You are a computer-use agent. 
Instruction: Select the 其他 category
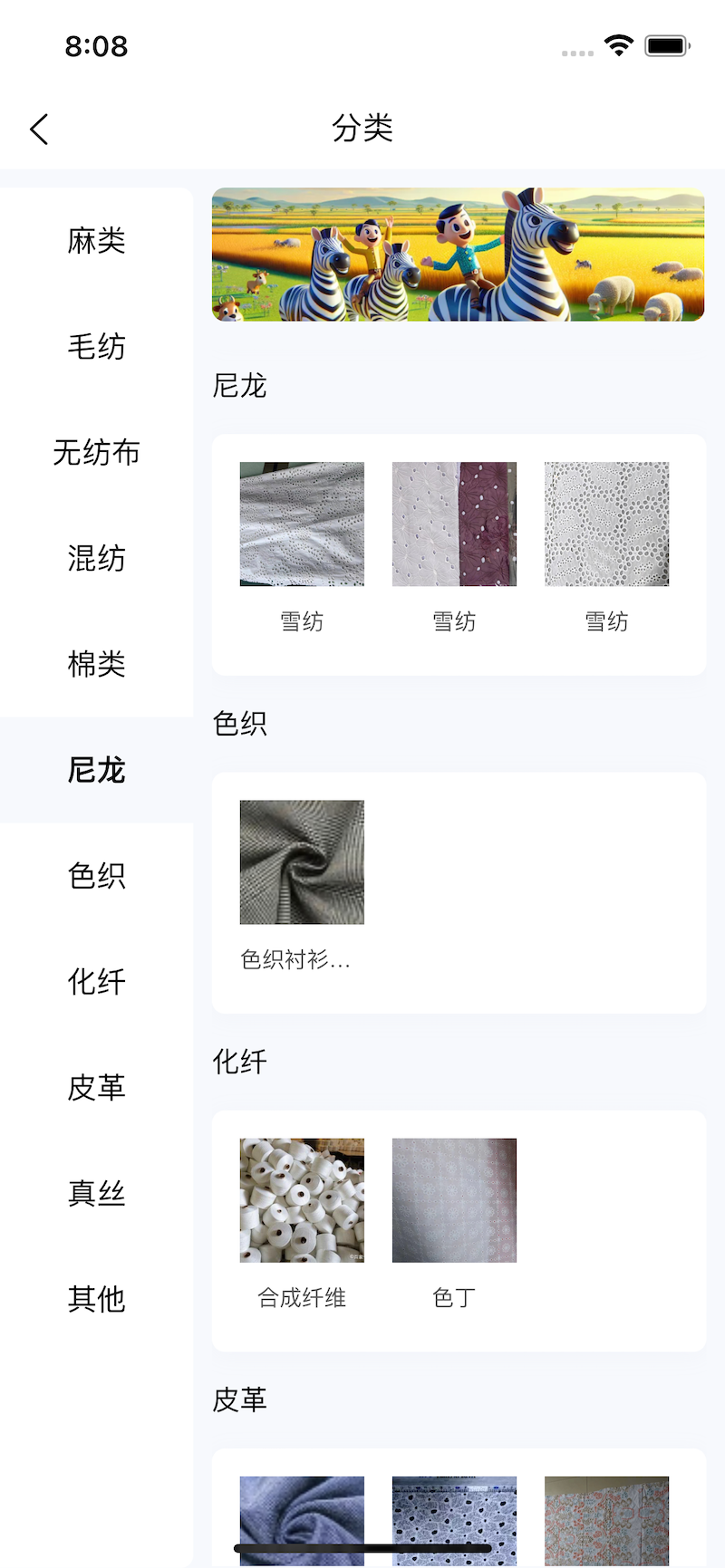[96, 1299]
